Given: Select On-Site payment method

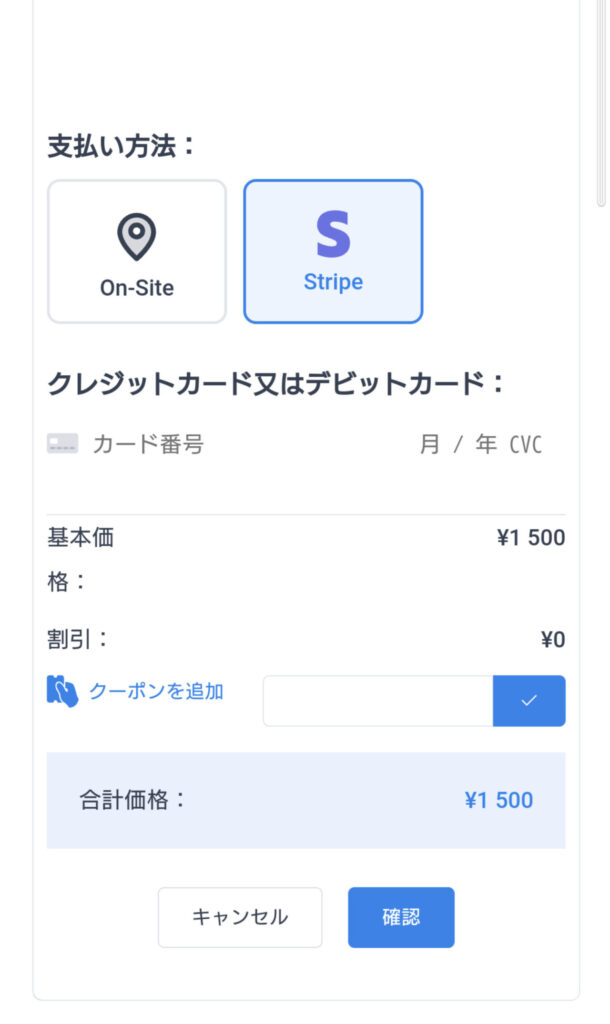Looking at the screenshot, I should [x=137, y=251].
